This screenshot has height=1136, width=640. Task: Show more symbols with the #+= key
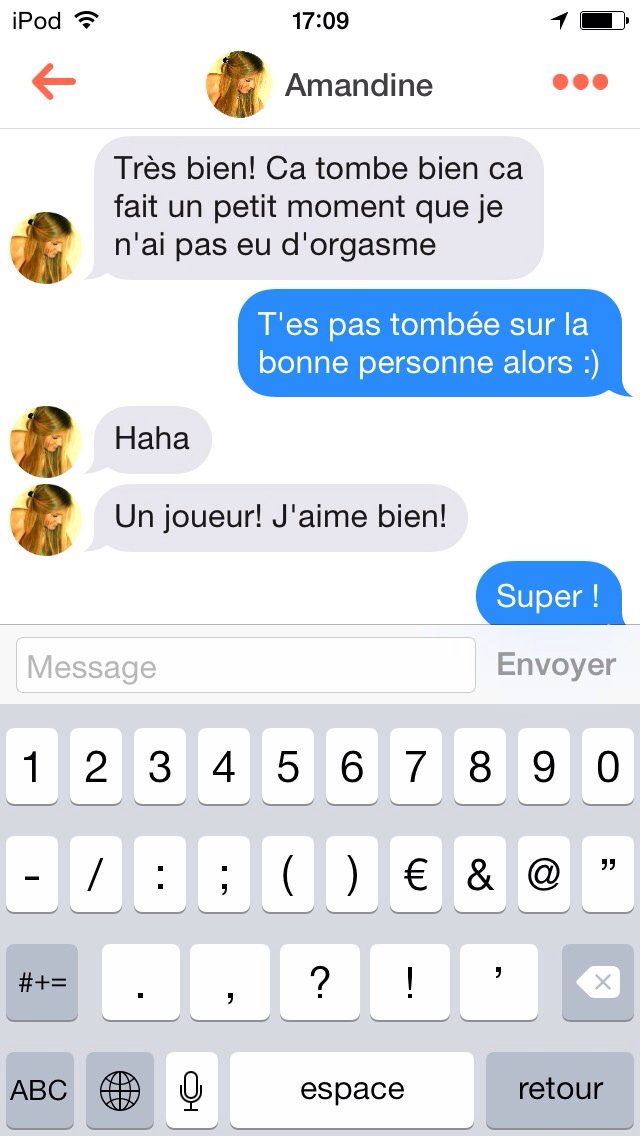click(x=42, y=982)
